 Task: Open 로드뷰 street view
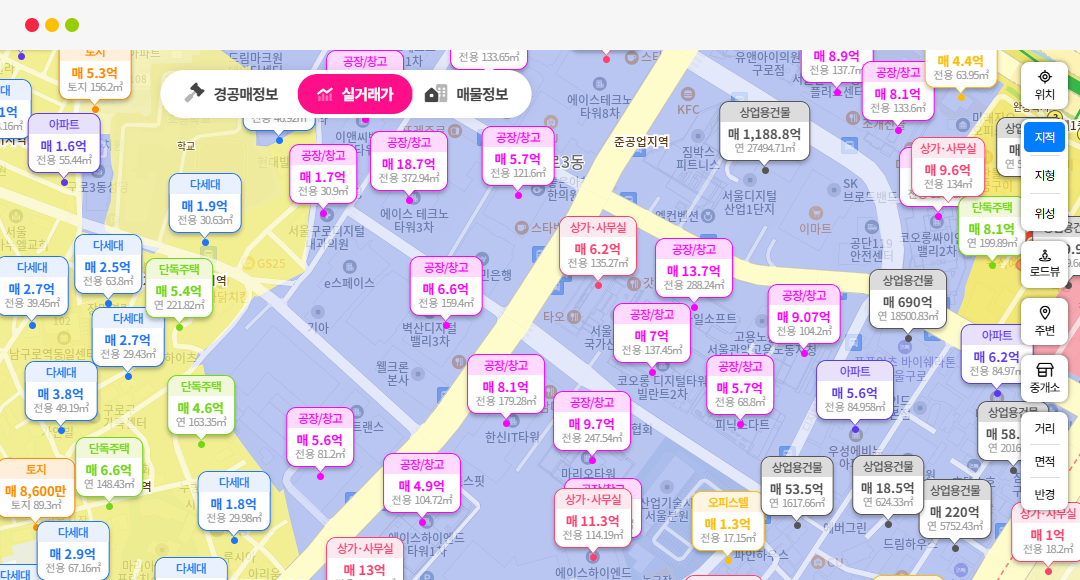coord(1044,264)
